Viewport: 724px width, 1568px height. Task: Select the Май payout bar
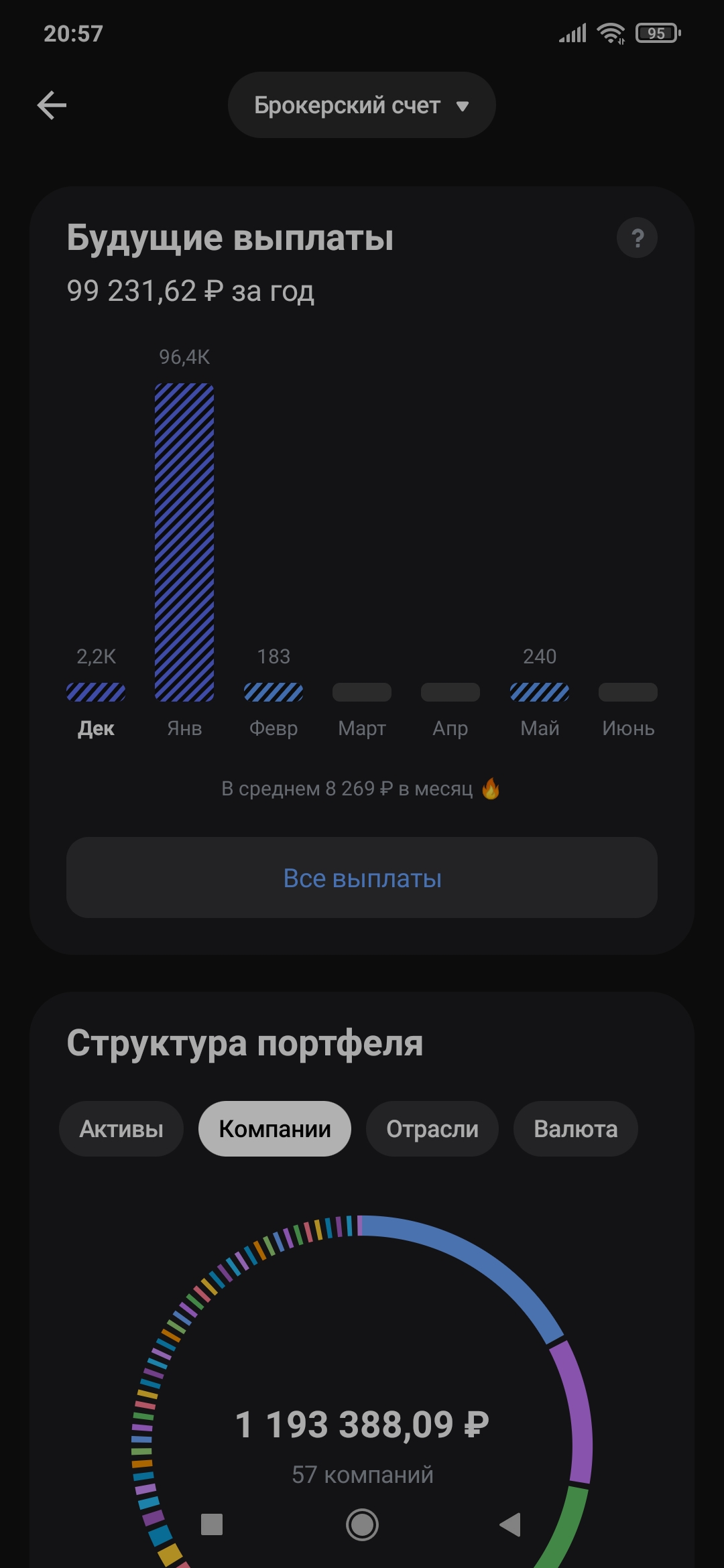540,692
